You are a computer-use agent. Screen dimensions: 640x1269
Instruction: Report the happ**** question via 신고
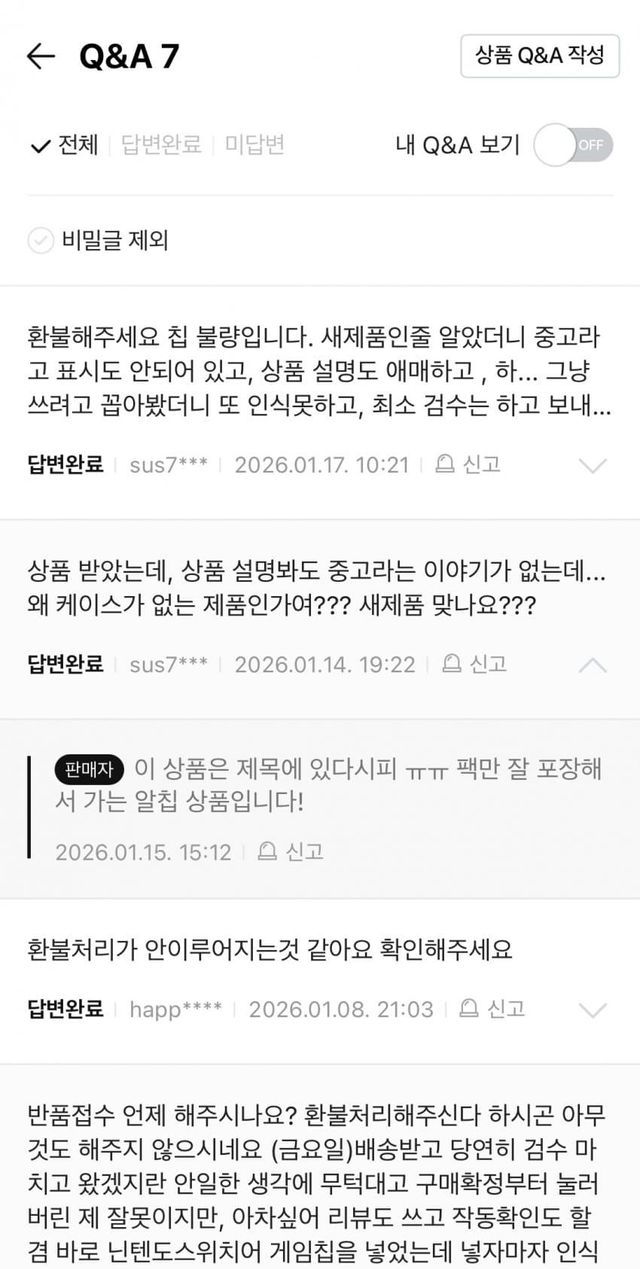pyautogui.click(x=492, y=1008)
